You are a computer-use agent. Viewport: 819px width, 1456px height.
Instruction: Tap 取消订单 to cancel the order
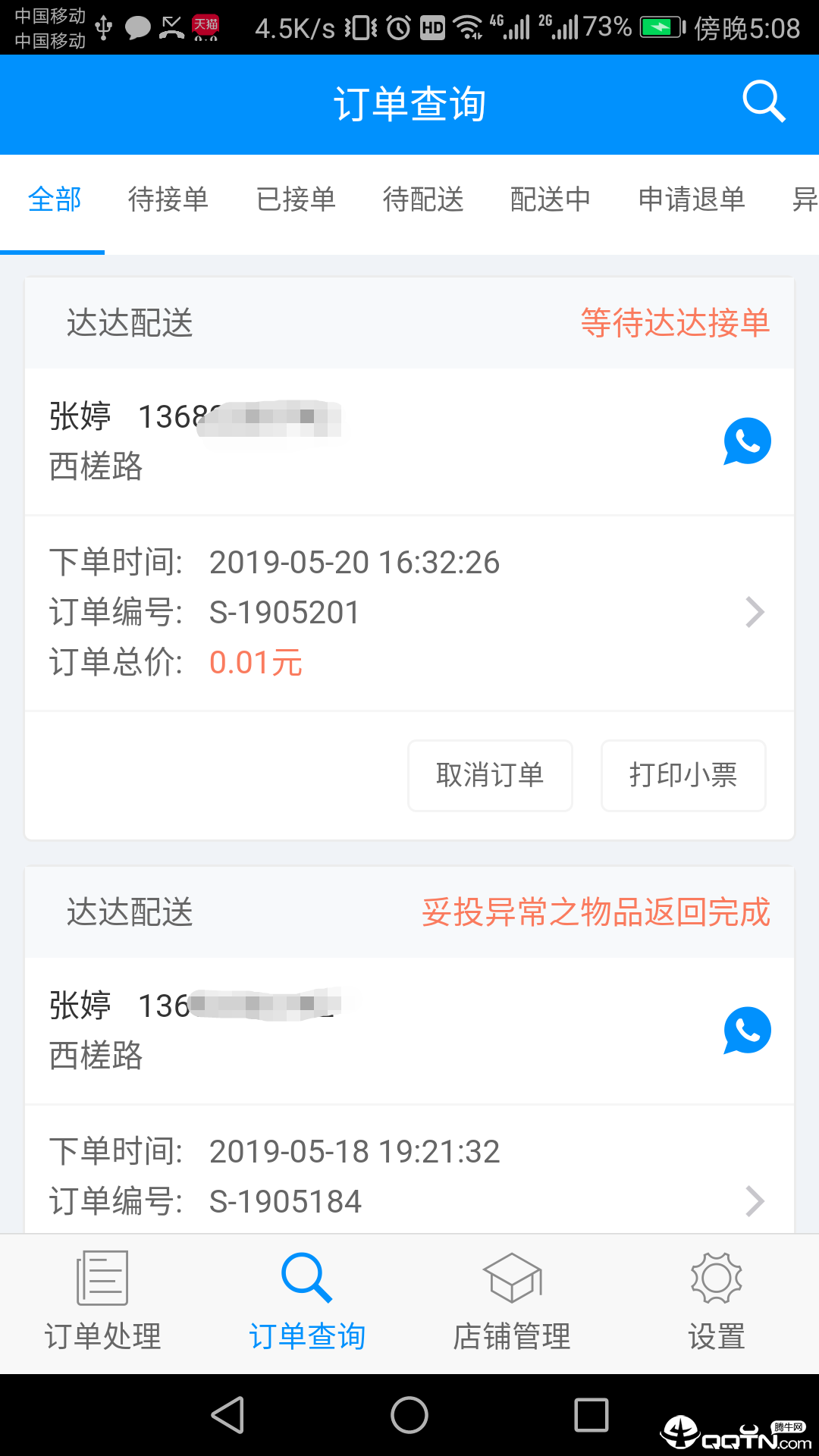[490, 775]
